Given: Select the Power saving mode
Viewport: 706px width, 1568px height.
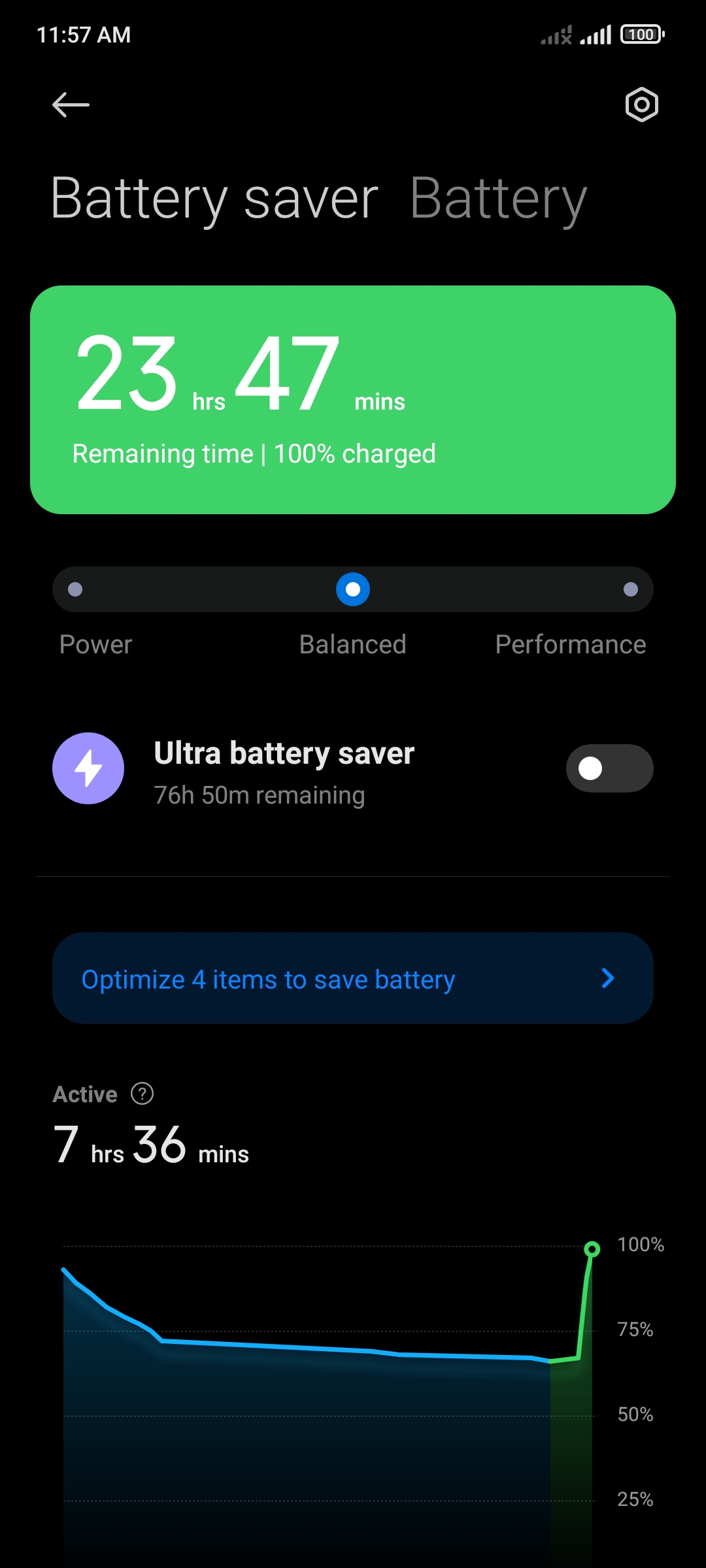Looking at the screenshot, I should tap(75, 589).
